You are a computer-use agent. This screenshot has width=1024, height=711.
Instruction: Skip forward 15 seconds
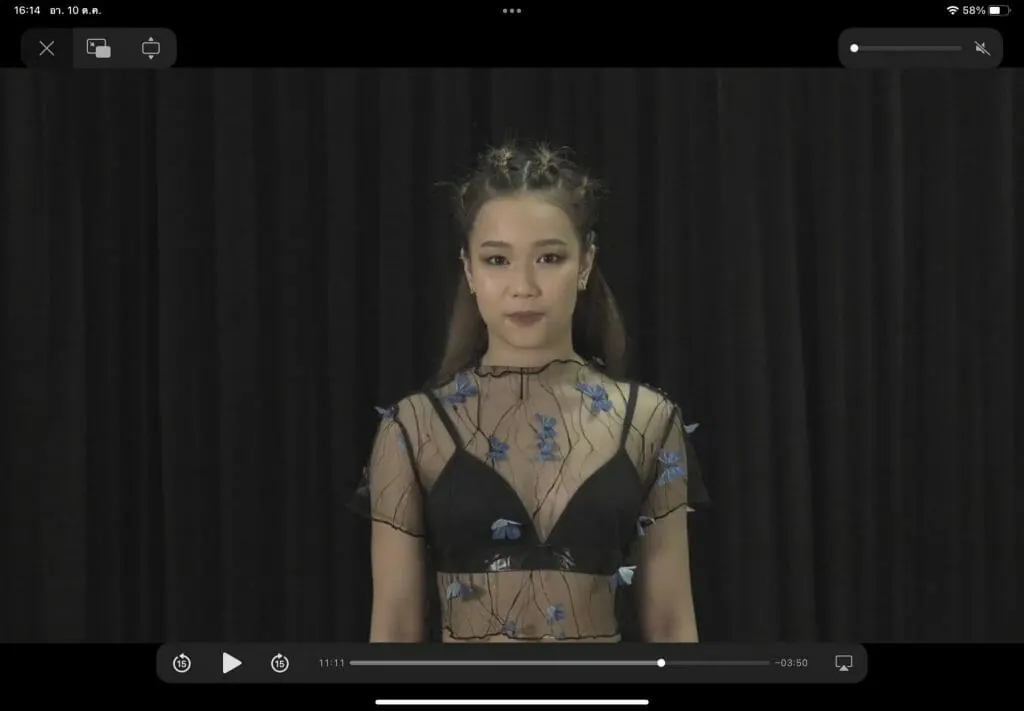[280, 663]
